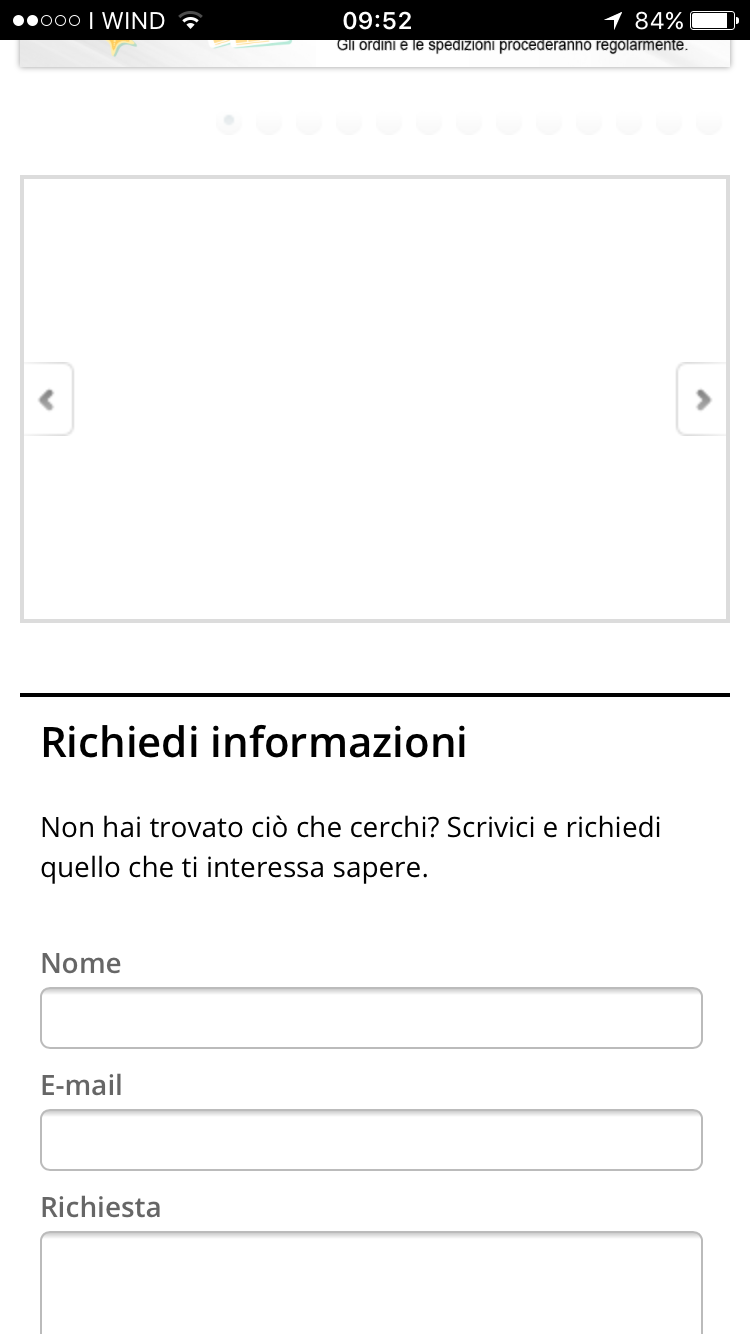This screenshot has height=1334, width=750.
Task: Focus the Nome text field
Action: [371, 1018]
